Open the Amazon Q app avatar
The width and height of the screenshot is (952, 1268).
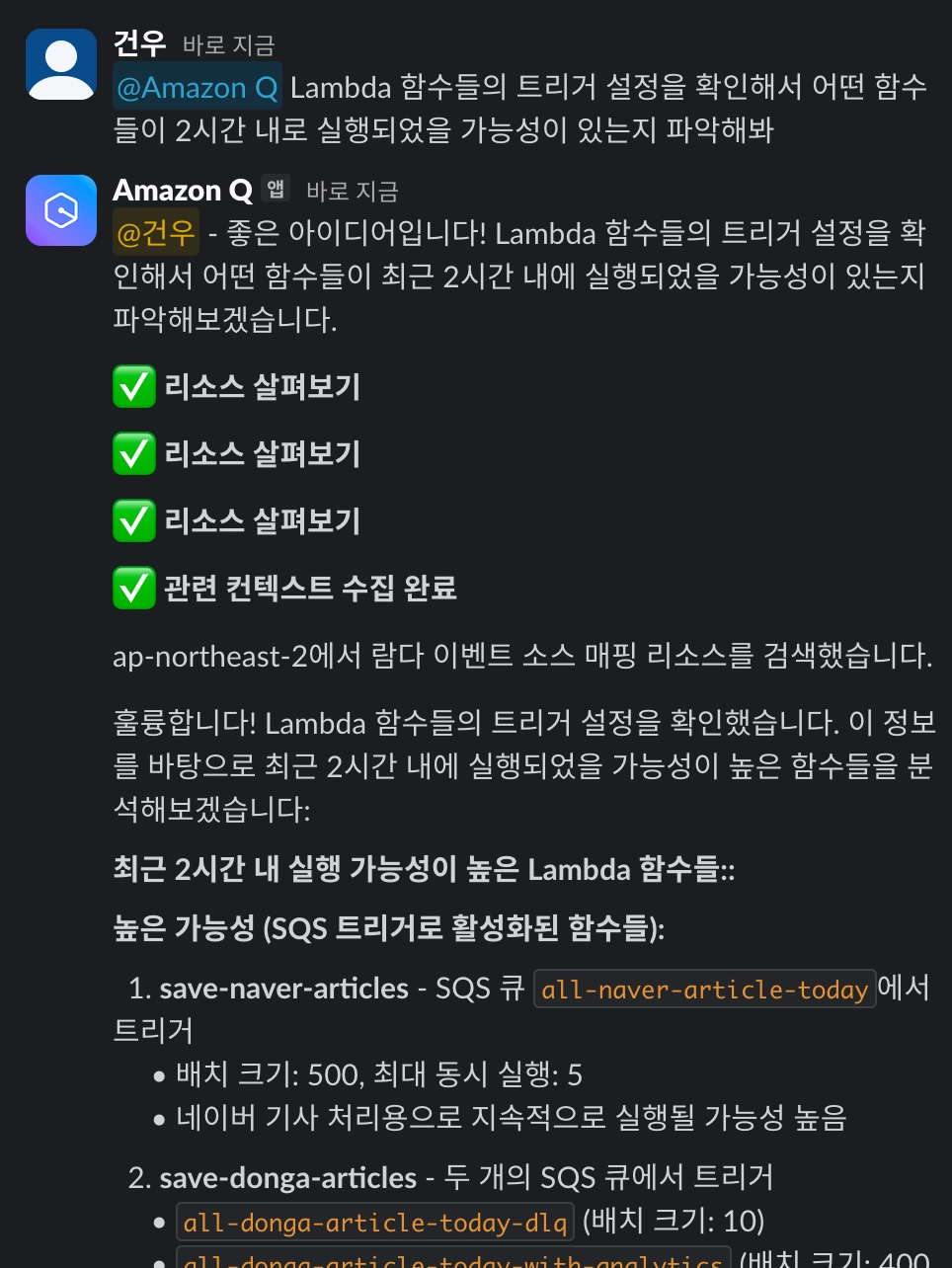(61, 210)
